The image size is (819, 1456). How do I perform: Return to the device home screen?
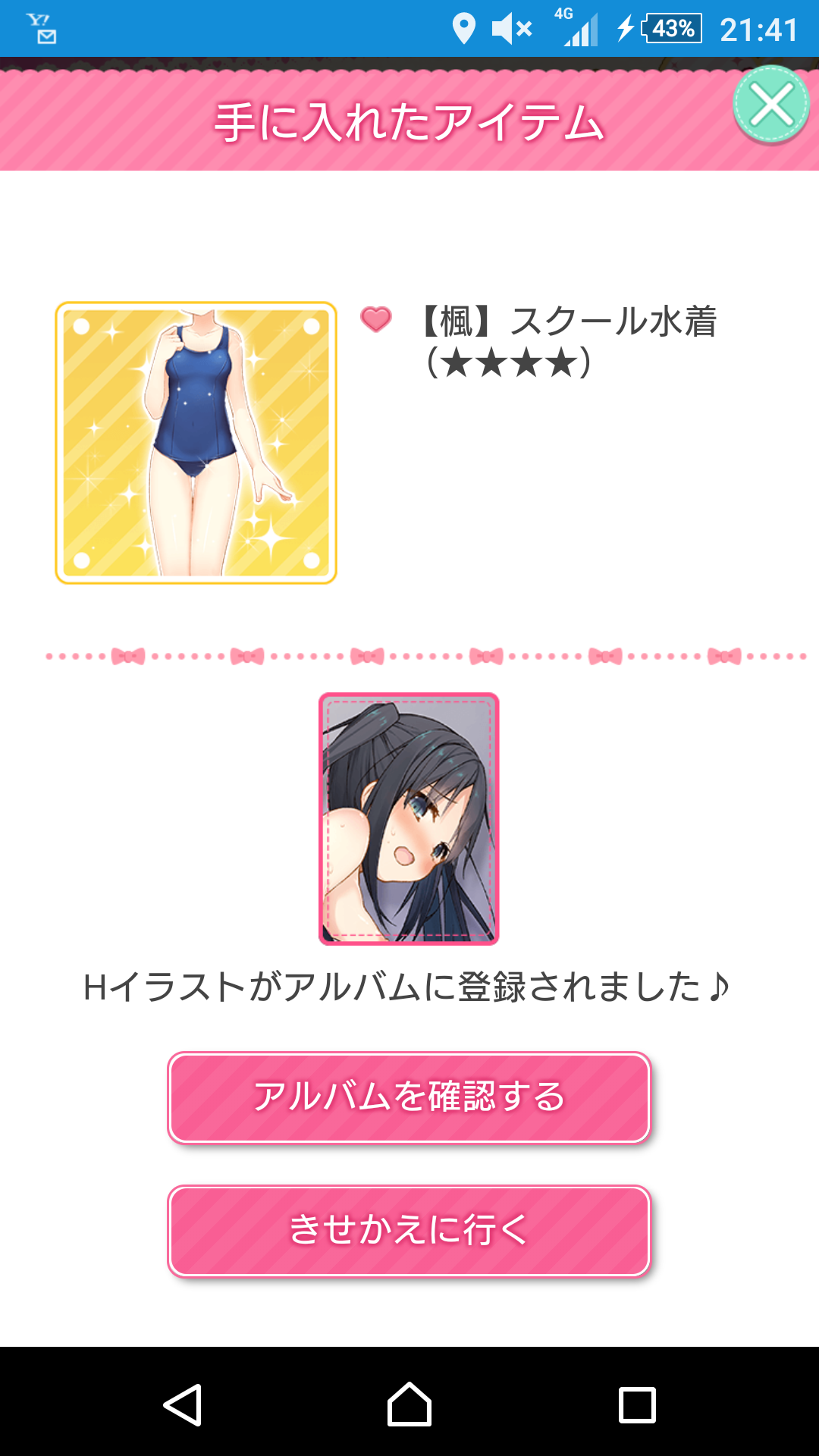point(409,1405)
